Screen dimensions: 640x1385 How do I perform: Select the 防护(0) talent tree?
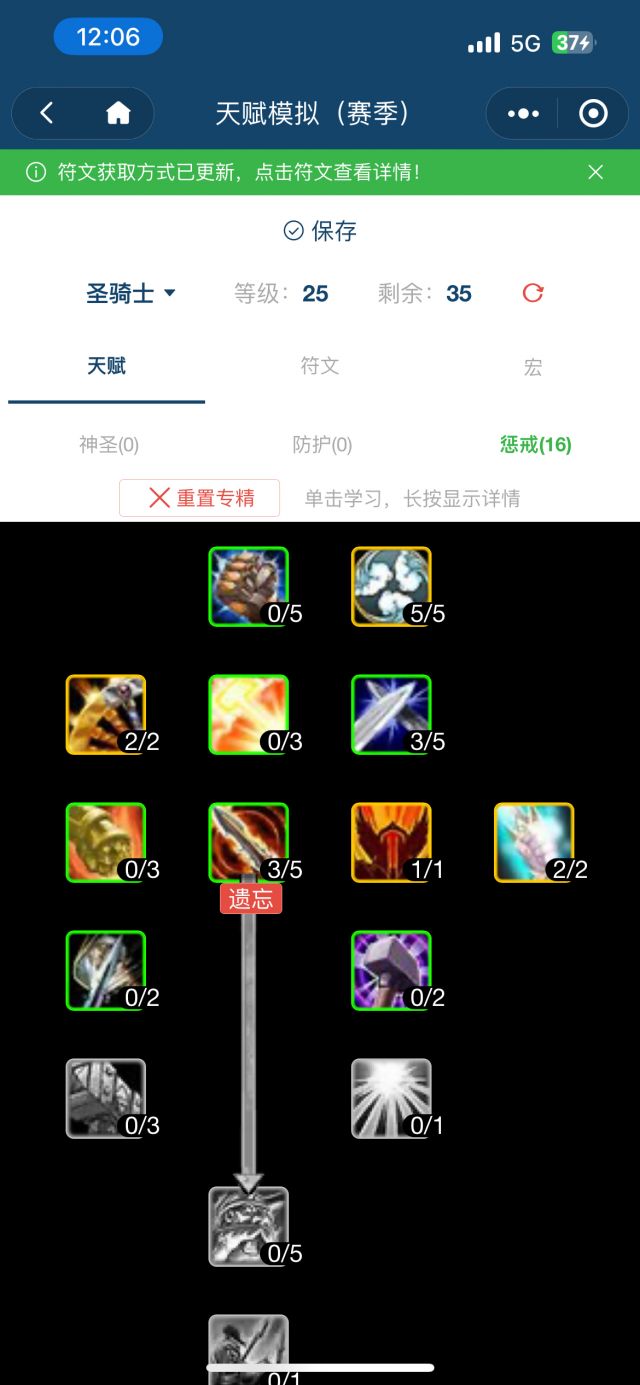pyautogui.click(x=322, y=445)
